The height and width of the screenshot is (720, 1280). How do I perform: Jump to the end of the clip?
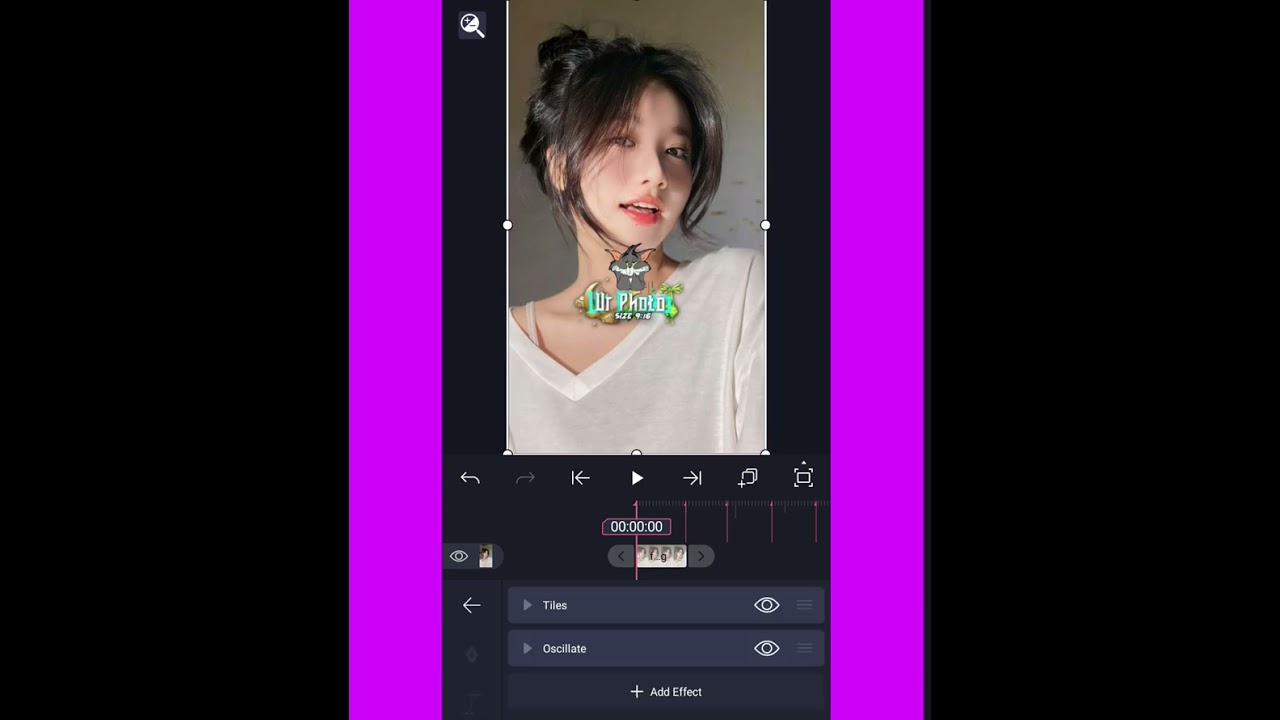692,478
